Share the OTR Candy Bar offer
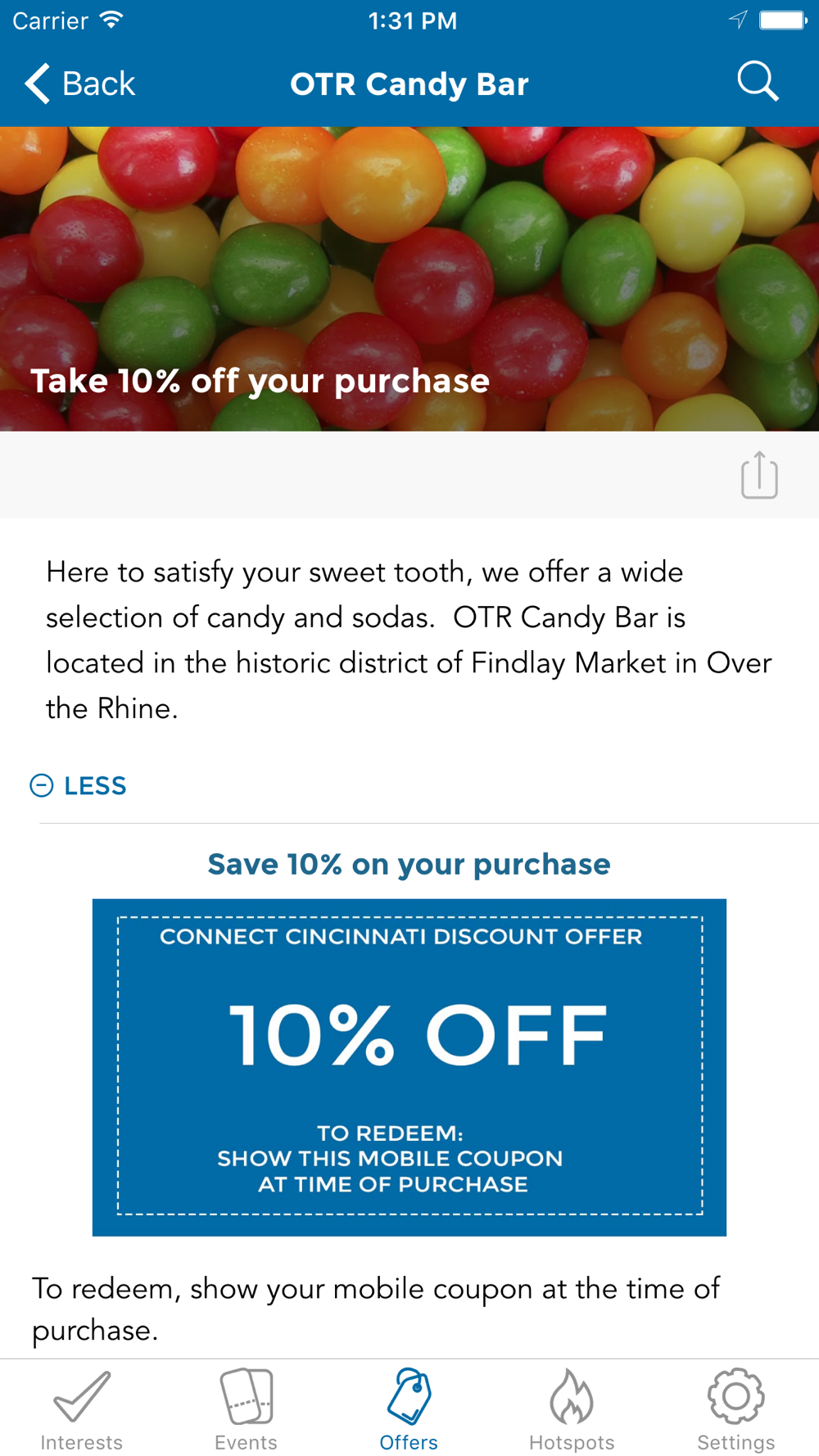This screenshot has height=1456, width=819. click(759, 475)
